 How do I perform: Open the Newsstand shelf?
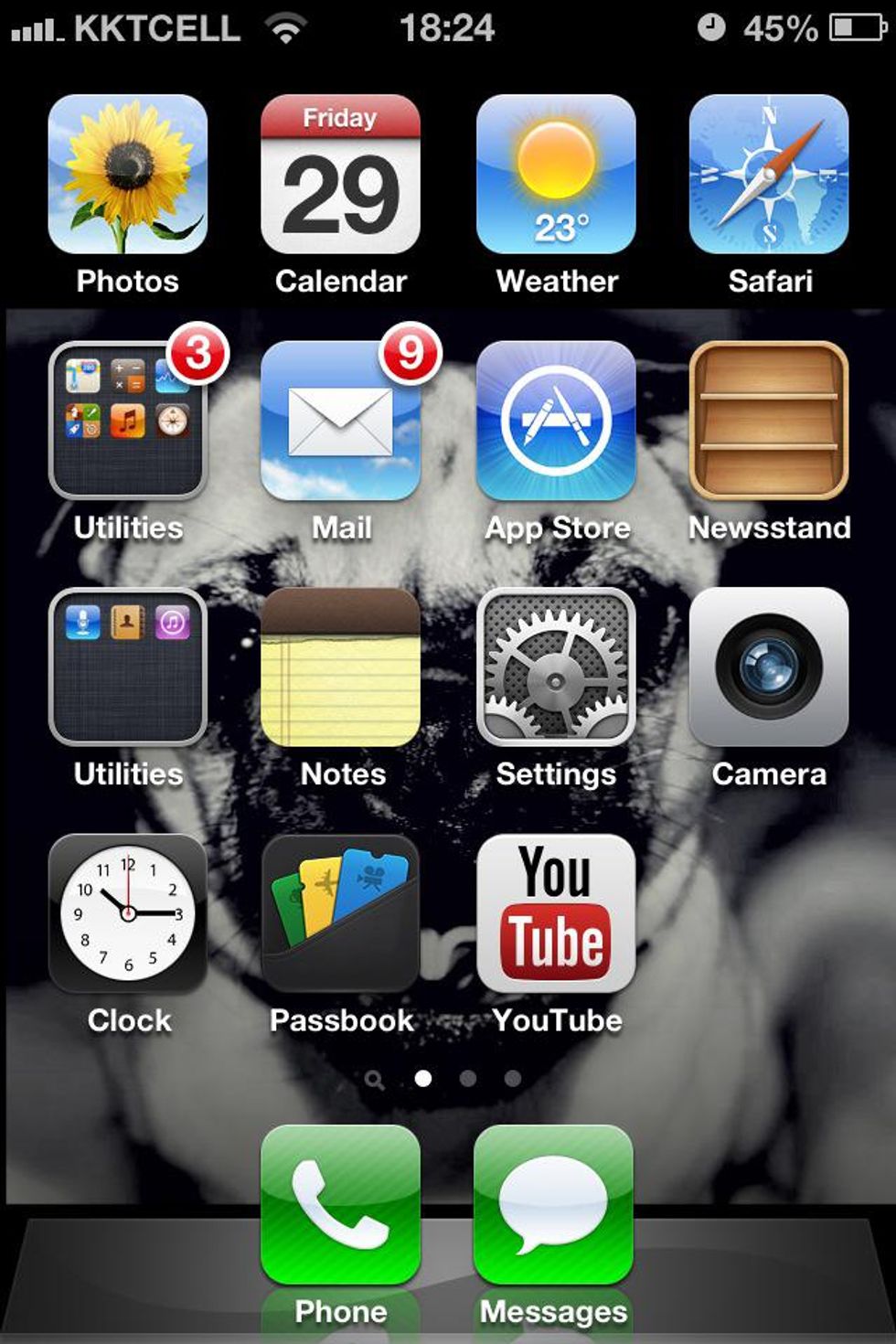769,421
